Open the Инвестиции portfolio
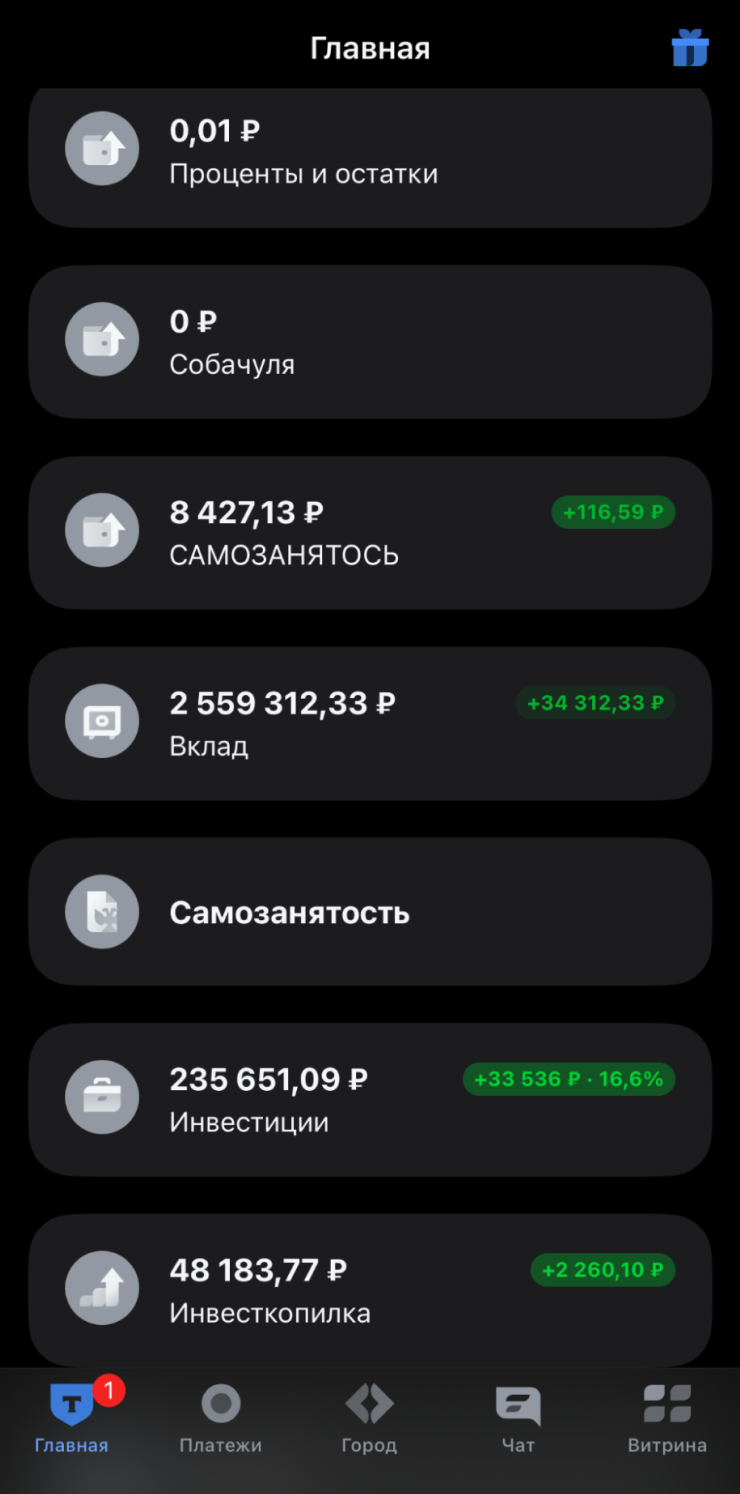This screenshot has height=1494, width=740. [x=370, y=1099]
